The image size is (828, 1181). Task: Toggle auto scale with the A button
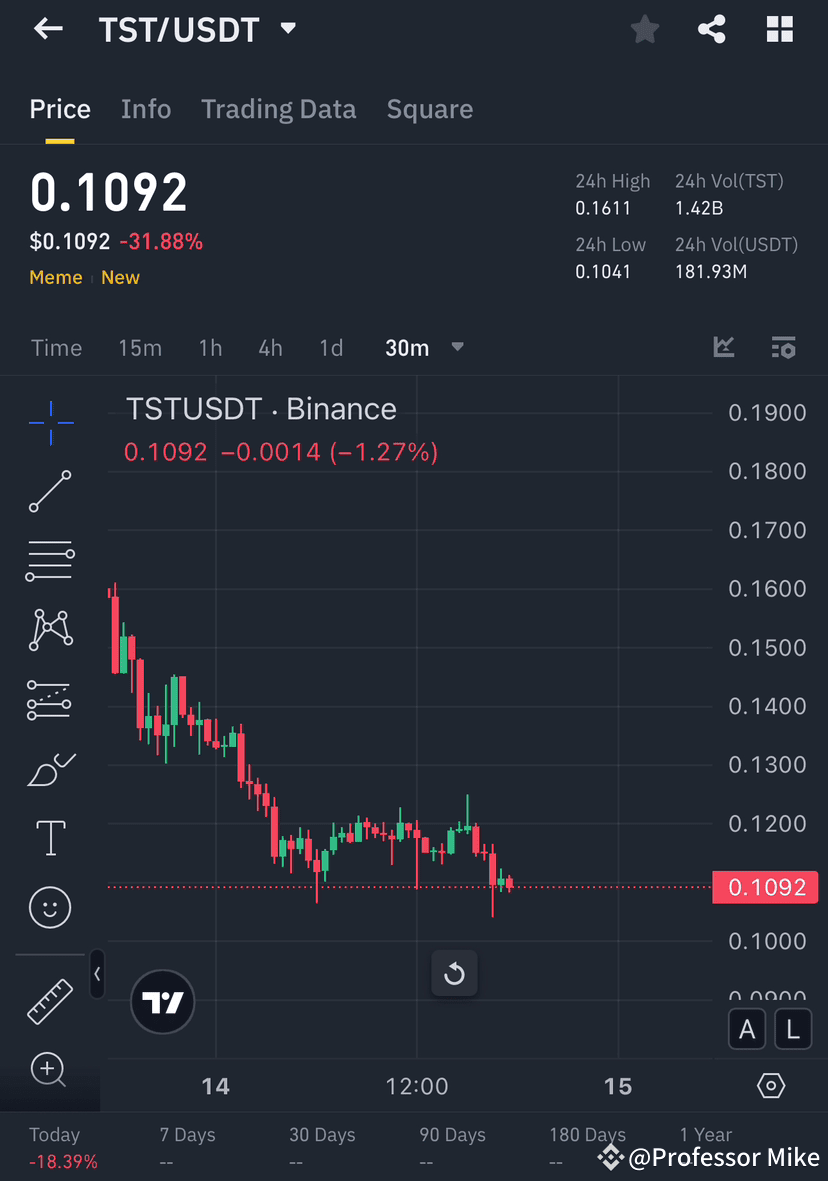(x=747, y=1029)
